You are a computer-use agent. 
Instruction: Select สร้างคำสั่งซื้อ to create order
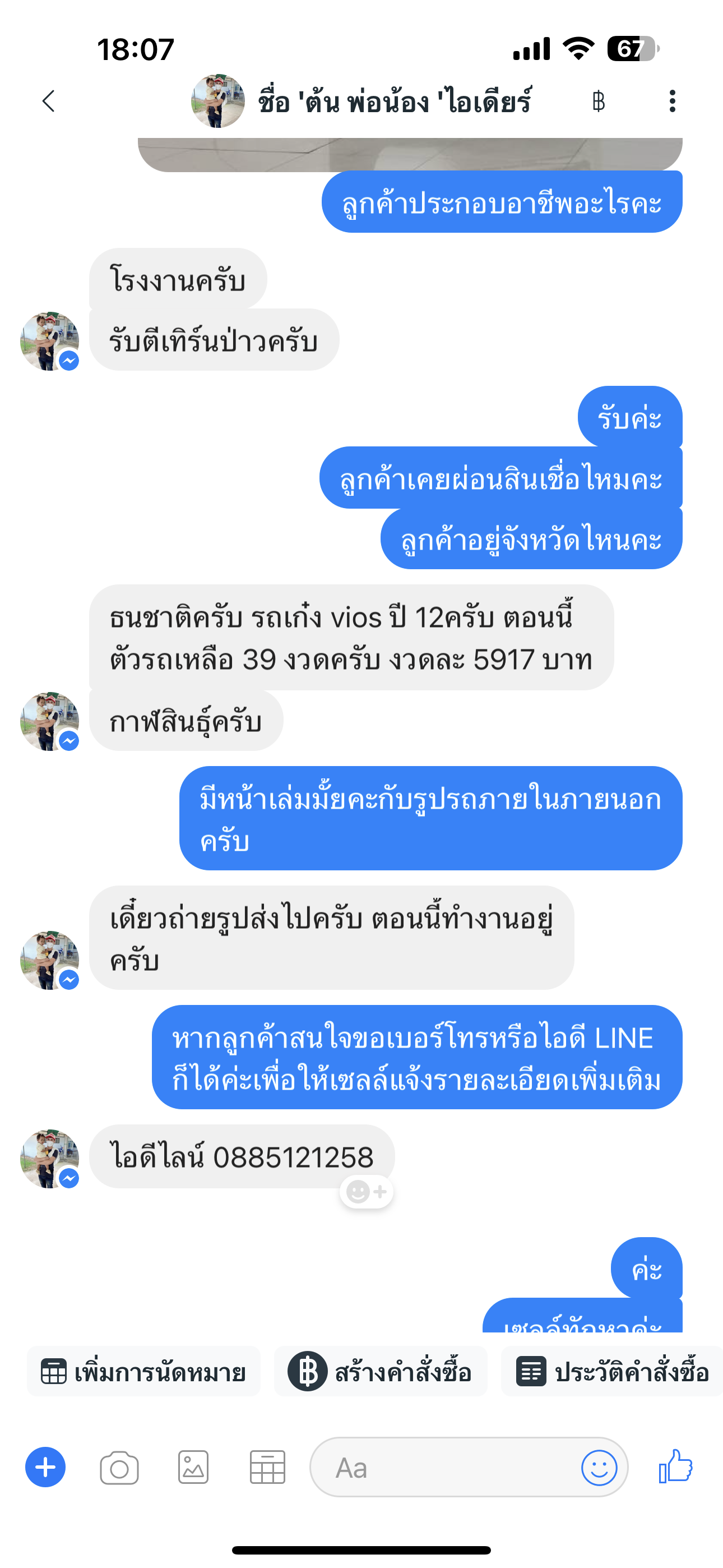(381, 1372)
